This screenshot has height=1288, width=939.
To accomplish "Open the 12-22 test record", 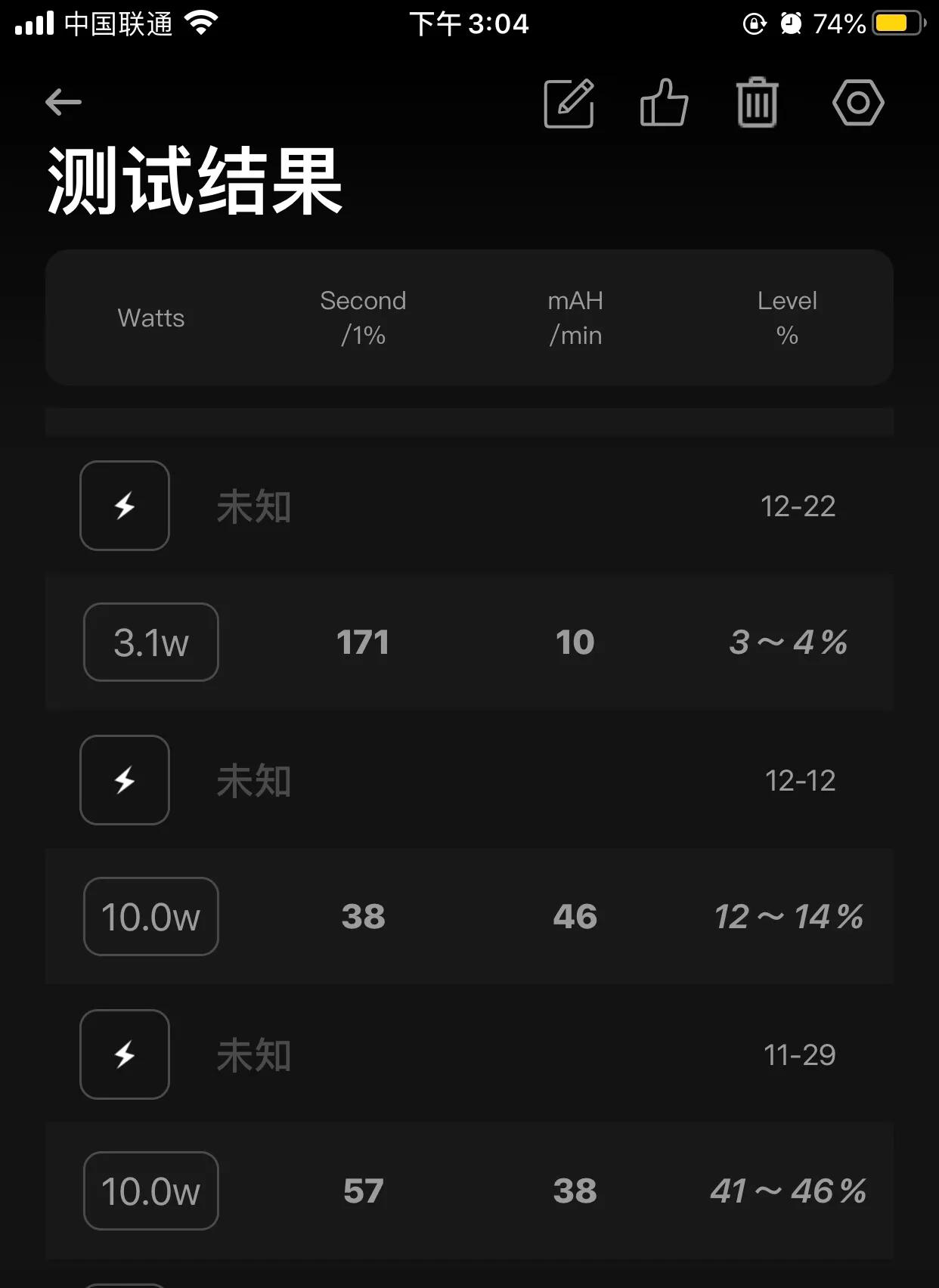I will [x=469, y=506].
